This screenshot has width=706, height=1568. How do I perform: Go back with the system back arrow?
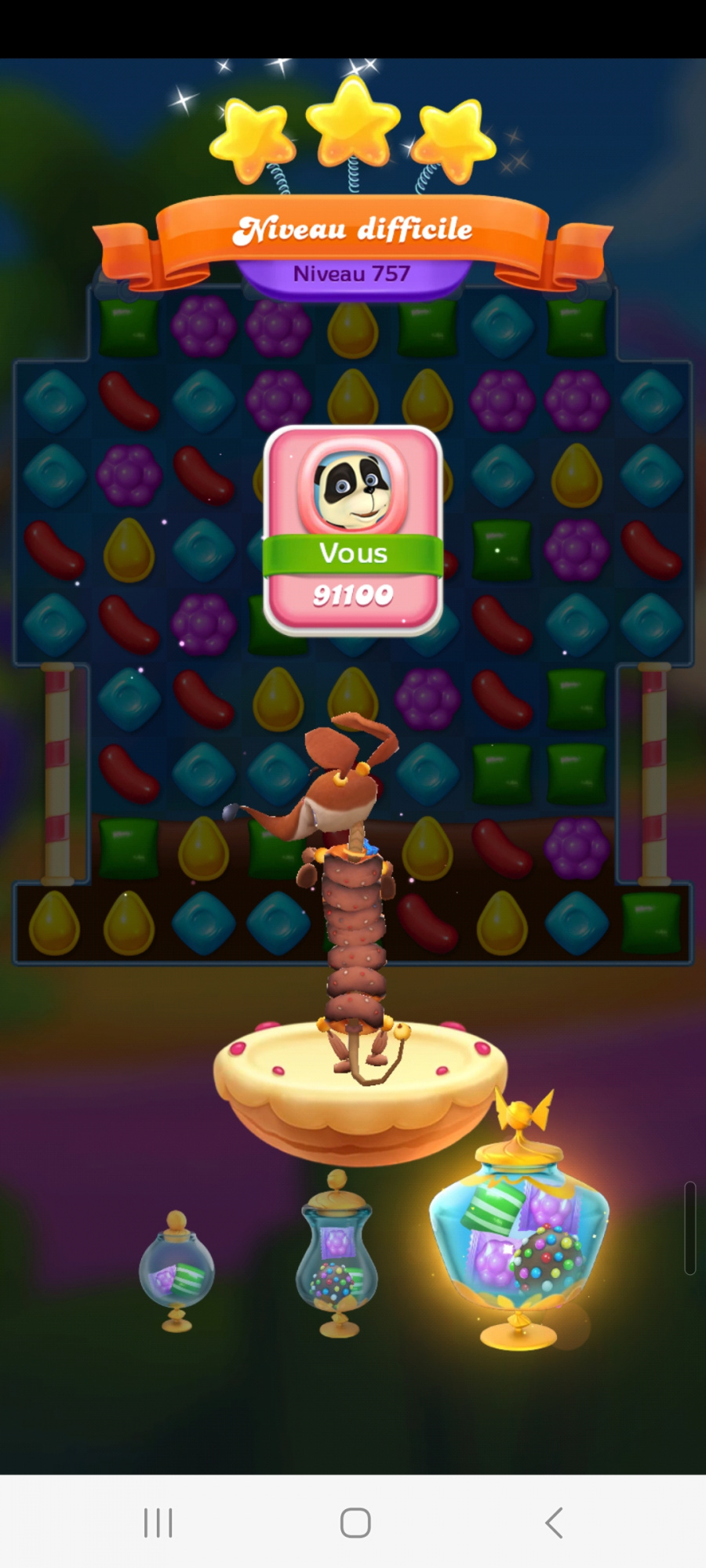pos(554,1523)
